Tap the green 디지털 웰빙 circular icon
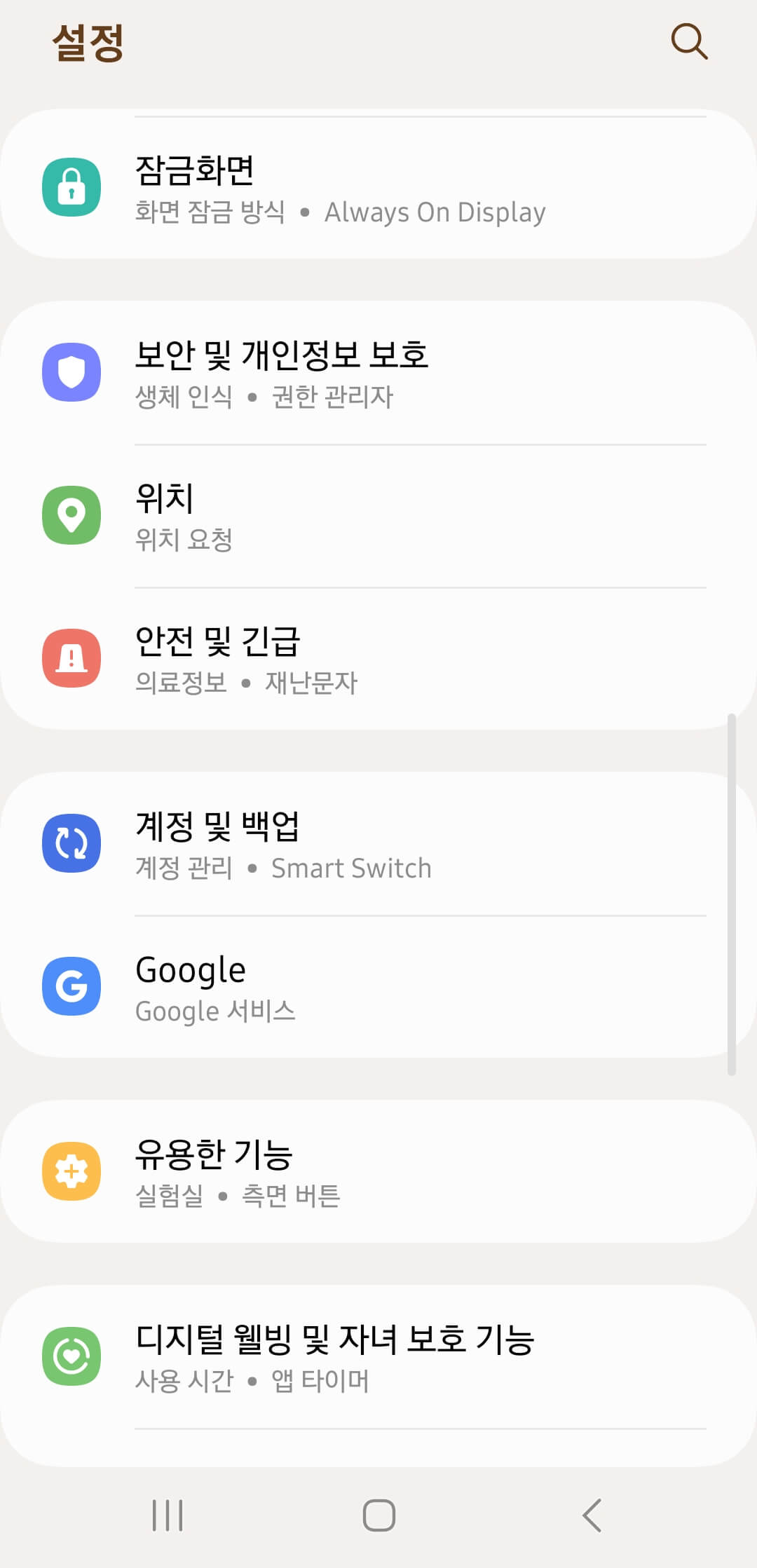757x1568 pixels. [71, 1354]
